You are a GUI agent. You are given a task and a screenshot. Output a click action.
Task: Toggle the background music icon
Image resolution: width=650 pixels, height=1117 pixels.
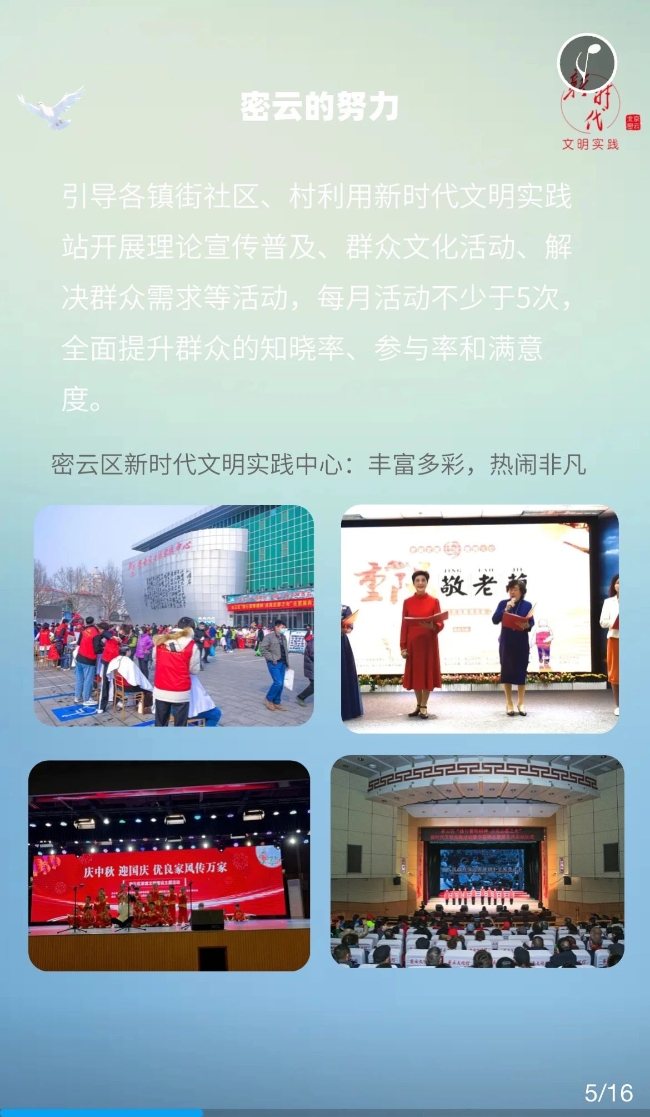587,61
